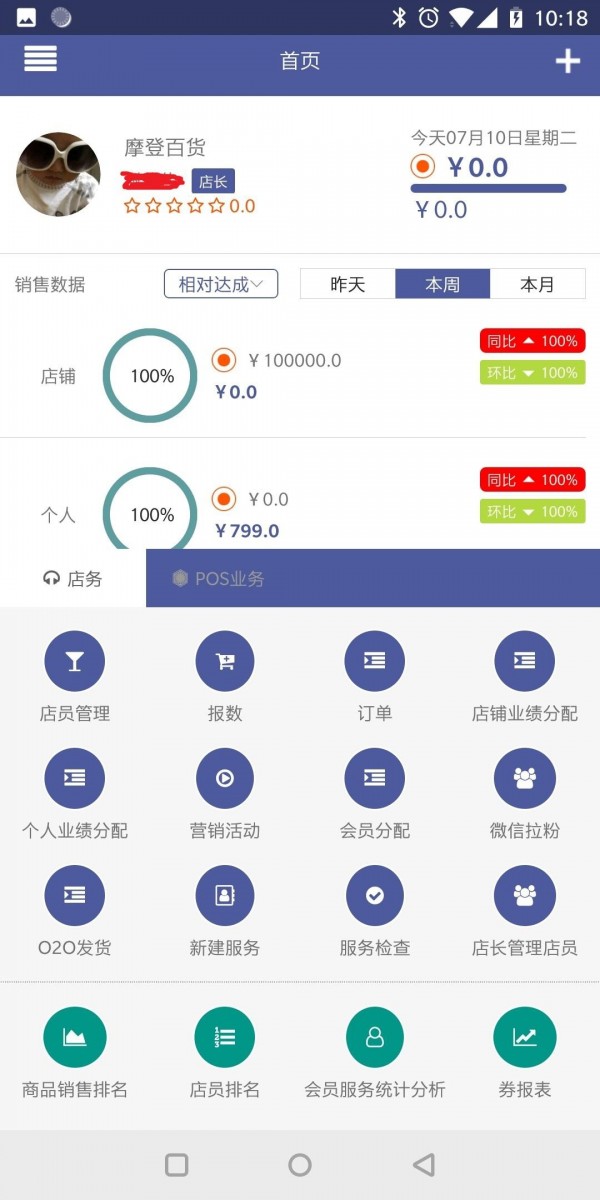View 店员排名
The image size is (600, 1200).
(x=225, y=1054)
